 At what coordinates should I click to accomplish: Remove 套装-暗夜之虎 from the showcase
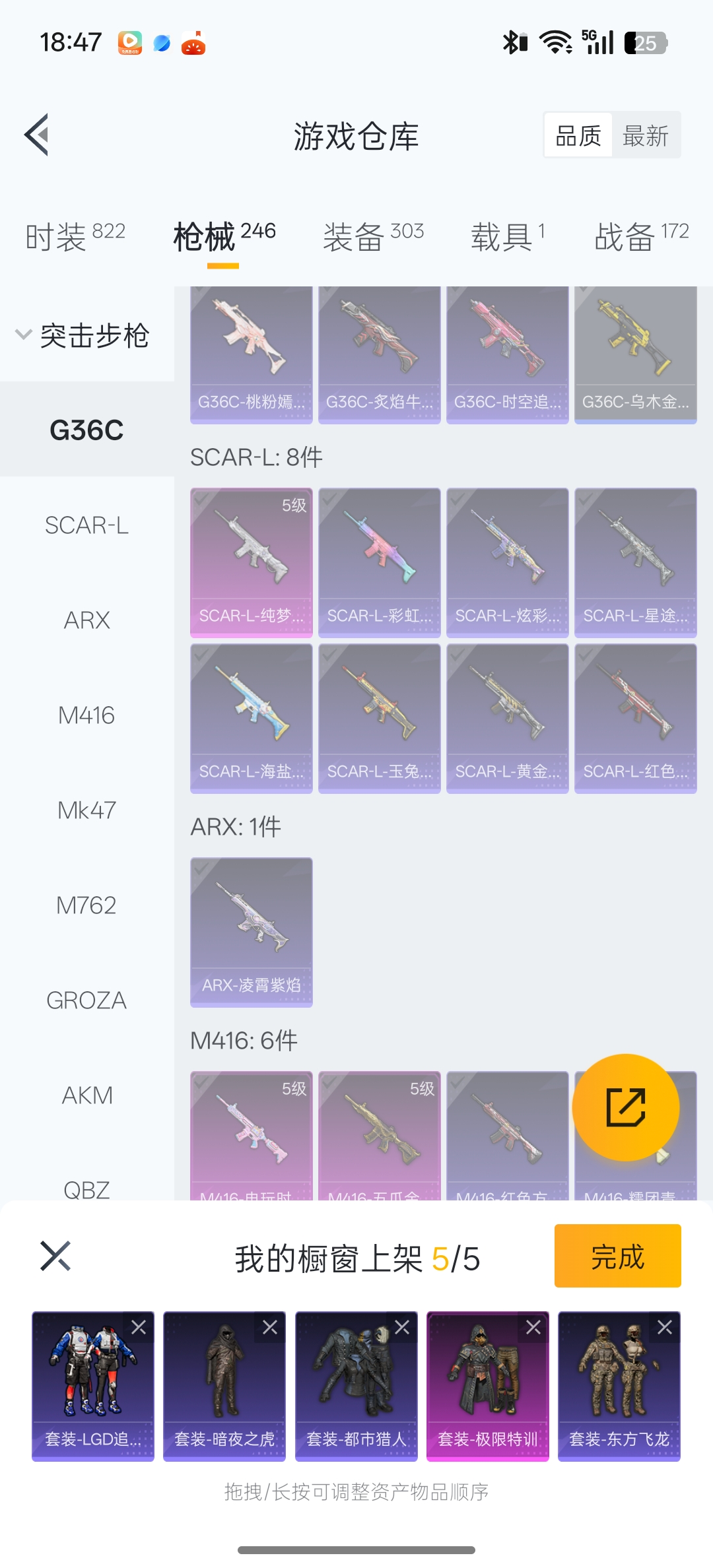coord(270,1327)
